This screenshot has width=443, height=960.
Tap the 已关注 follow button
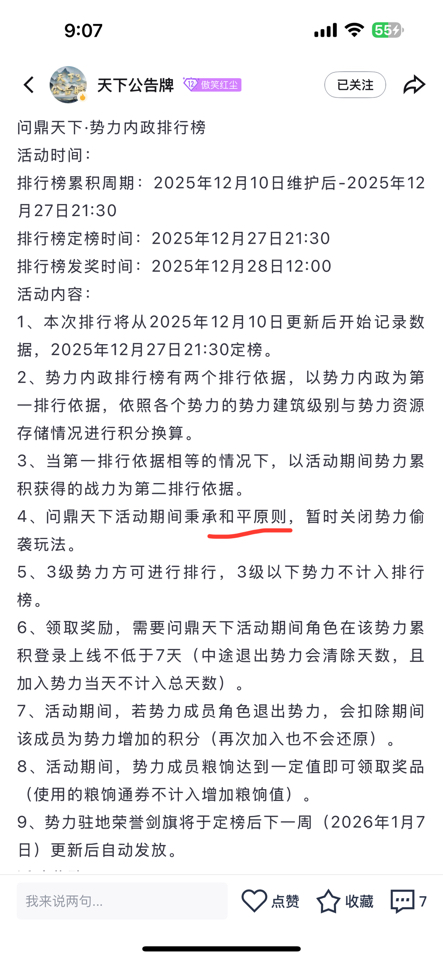(355, 84)
